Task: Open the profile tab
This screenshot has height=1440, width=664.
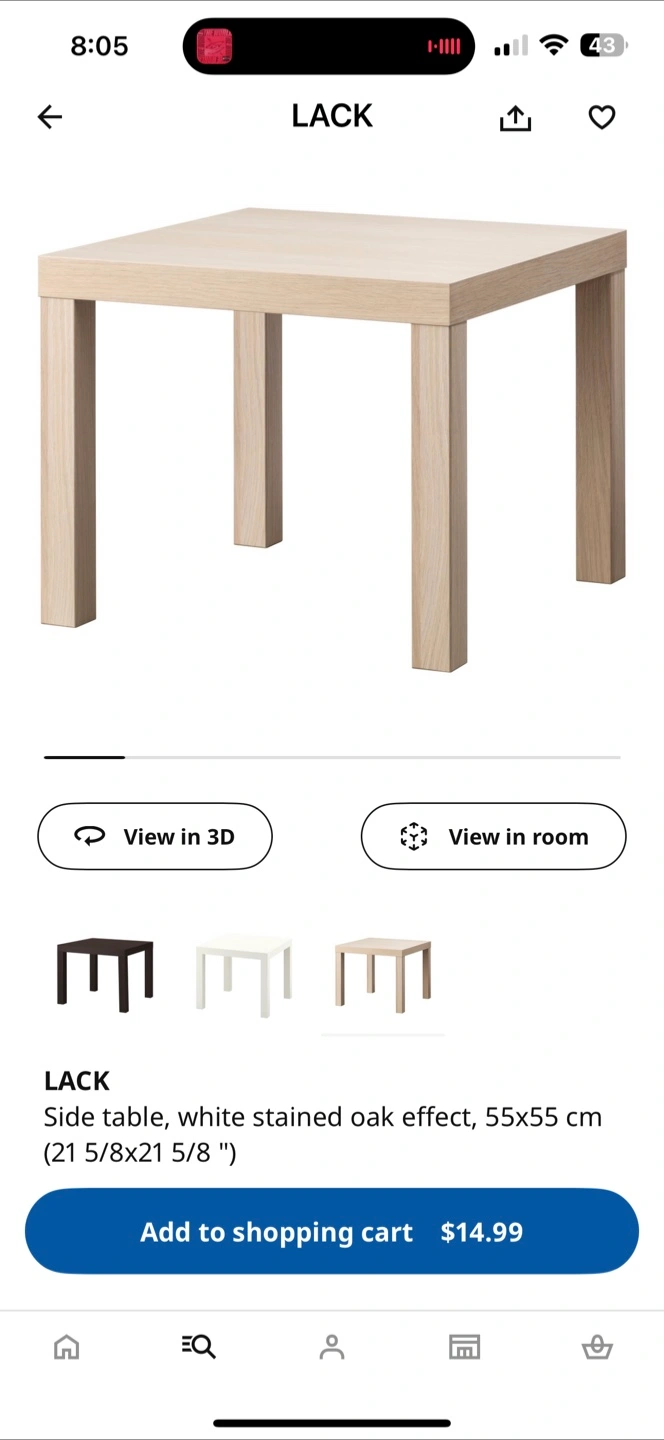Action: coord(332,1347)
